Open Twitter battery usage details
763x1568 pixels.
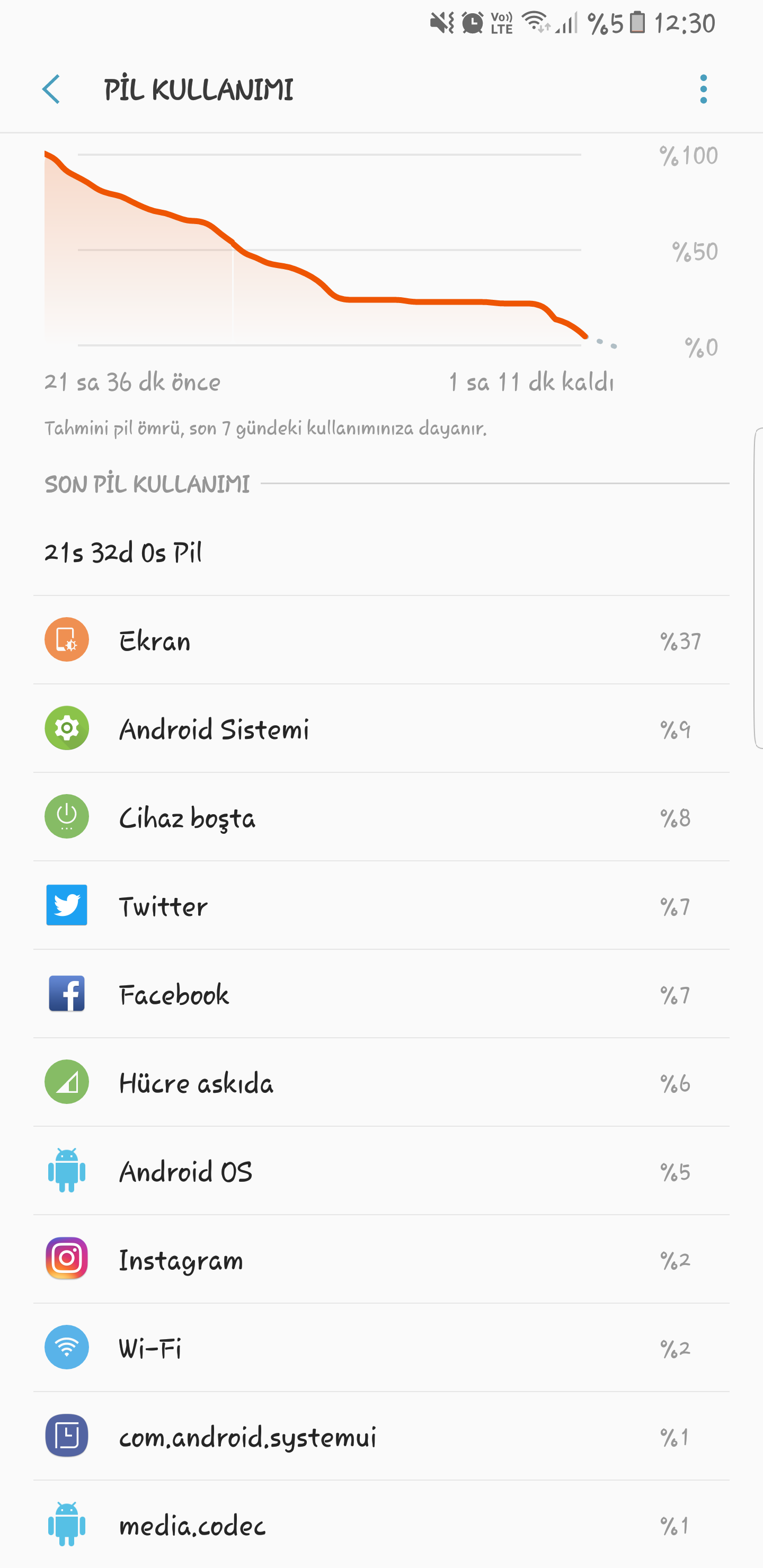point(381,906)
